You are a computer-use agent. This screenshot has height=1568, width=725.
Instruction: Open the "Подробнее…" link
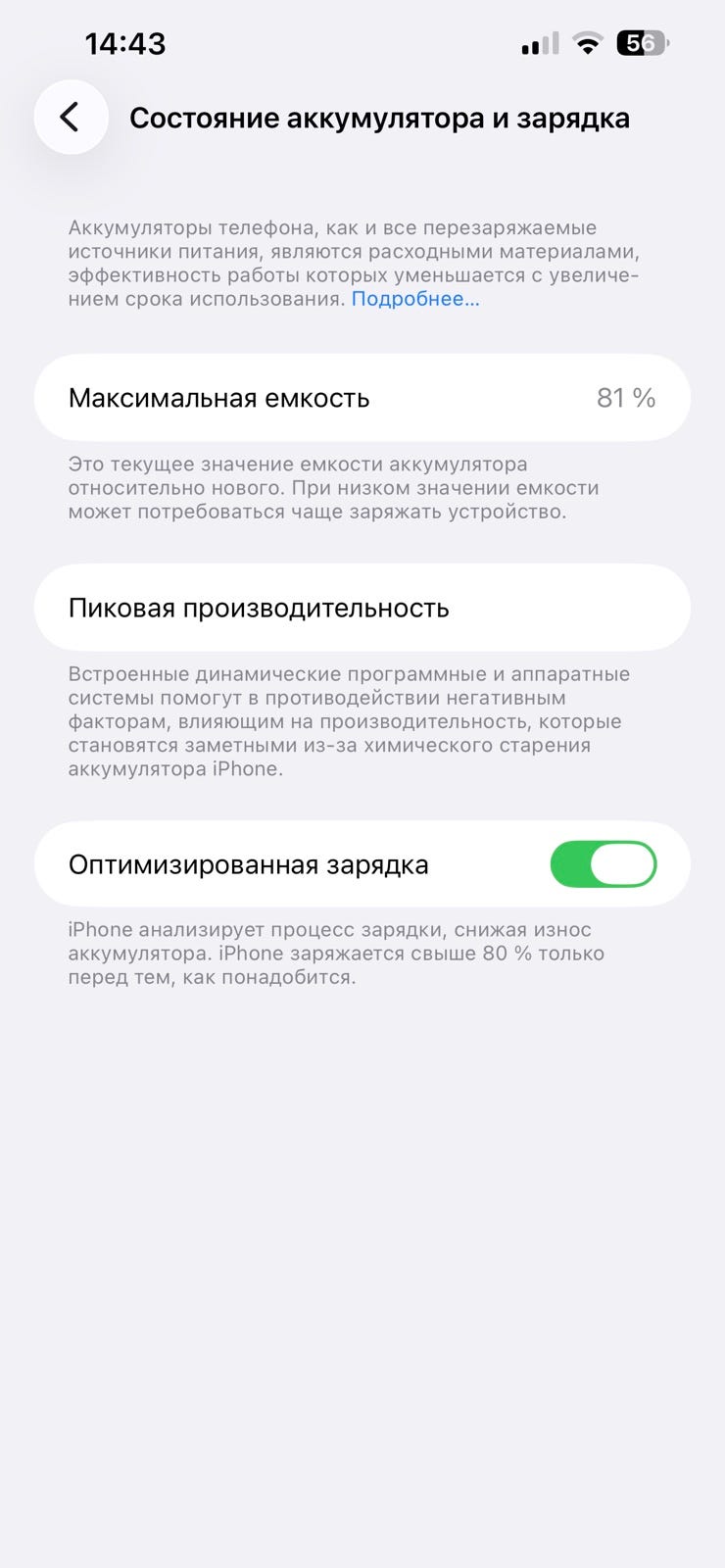click(415, 299)
